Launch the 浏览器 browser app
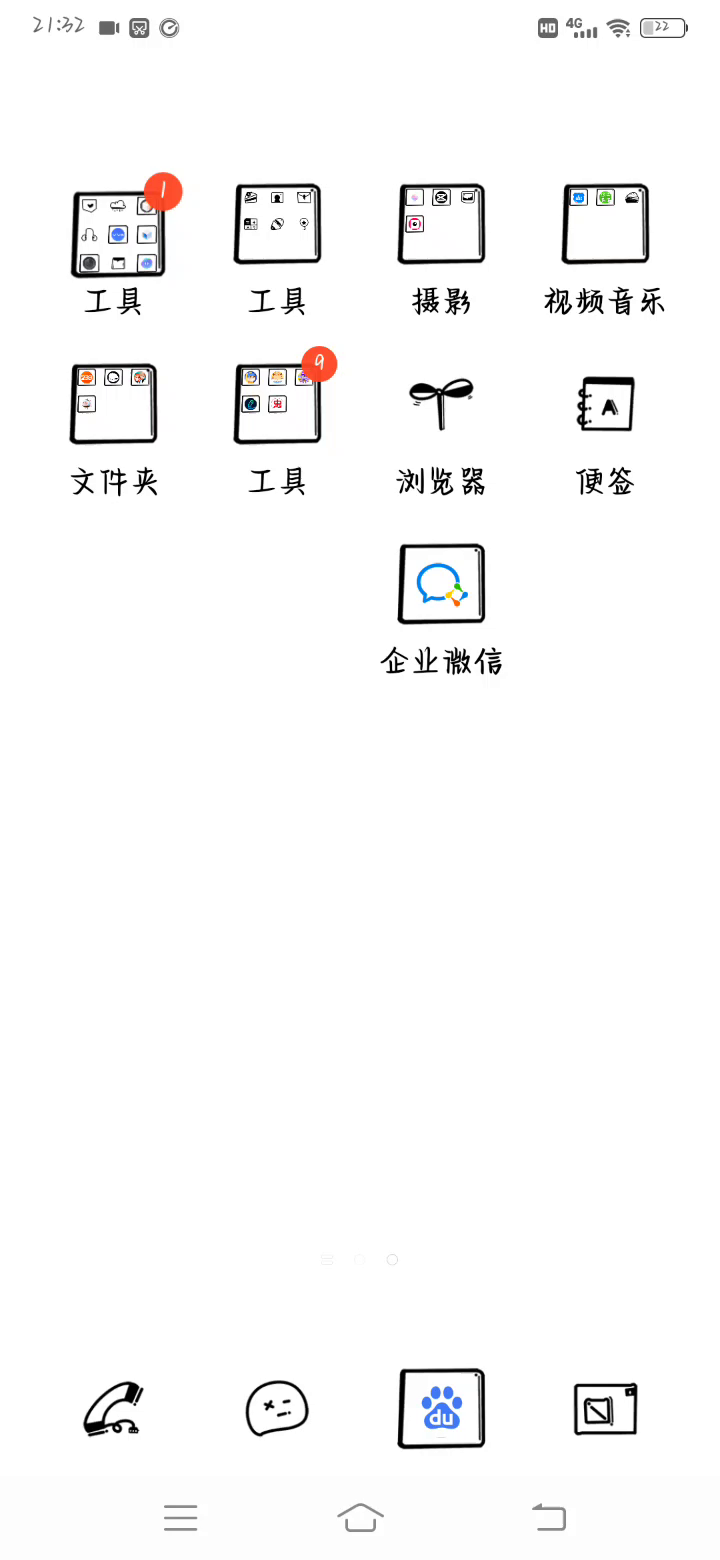 coord(441,403)
